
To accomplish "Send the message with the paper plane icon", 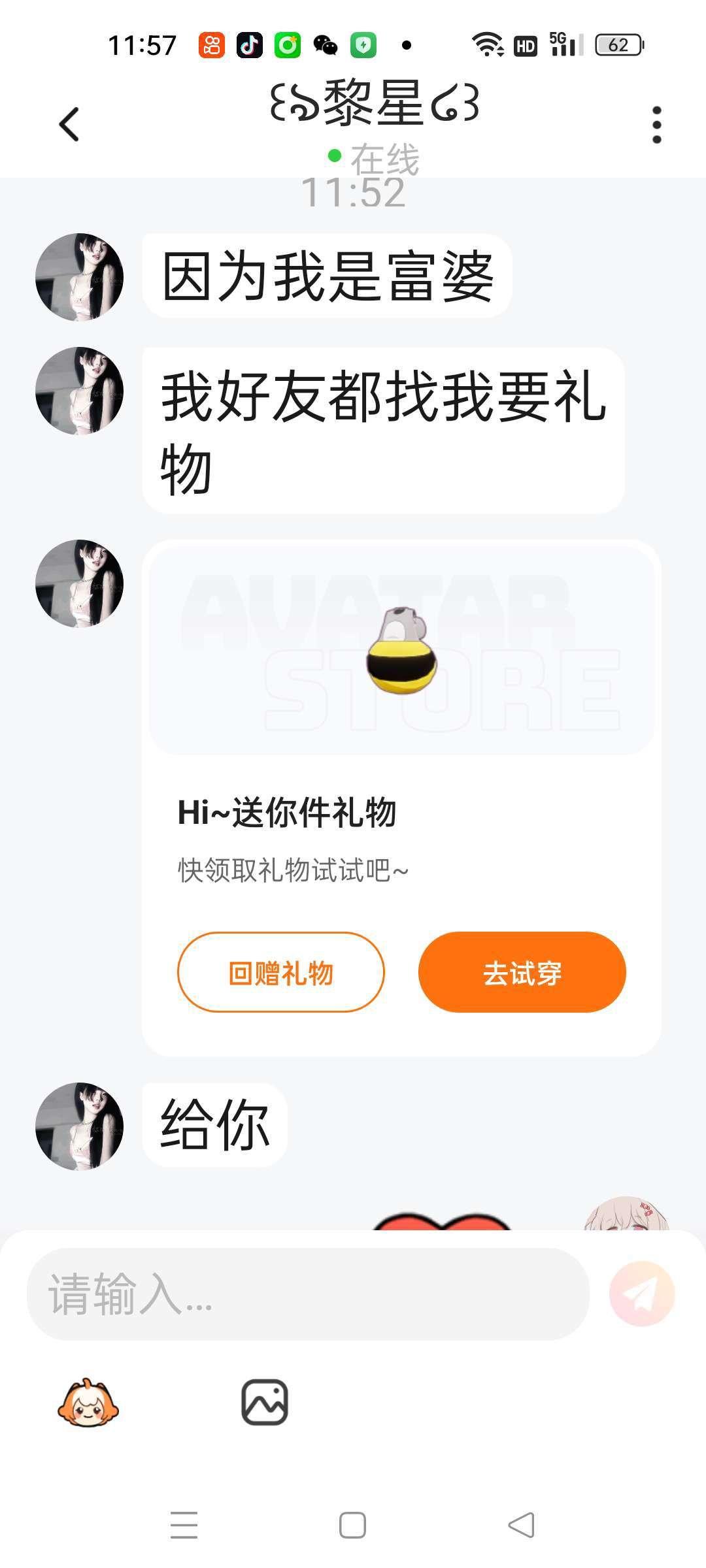I will (641, 1294).
